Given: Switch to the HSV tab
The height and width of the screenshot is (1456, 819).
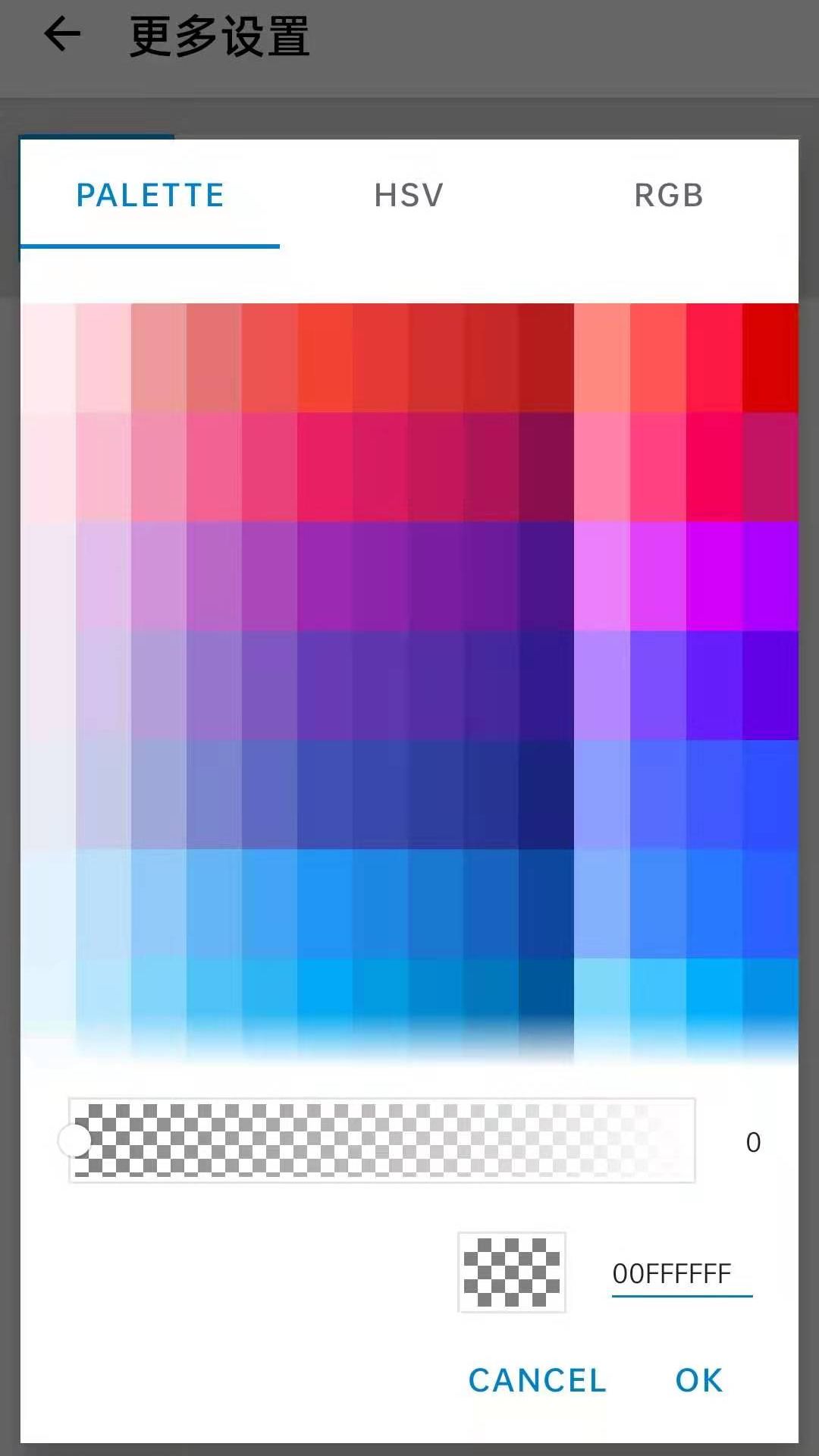Looking at the screenshot, I should tap(409, 196).
